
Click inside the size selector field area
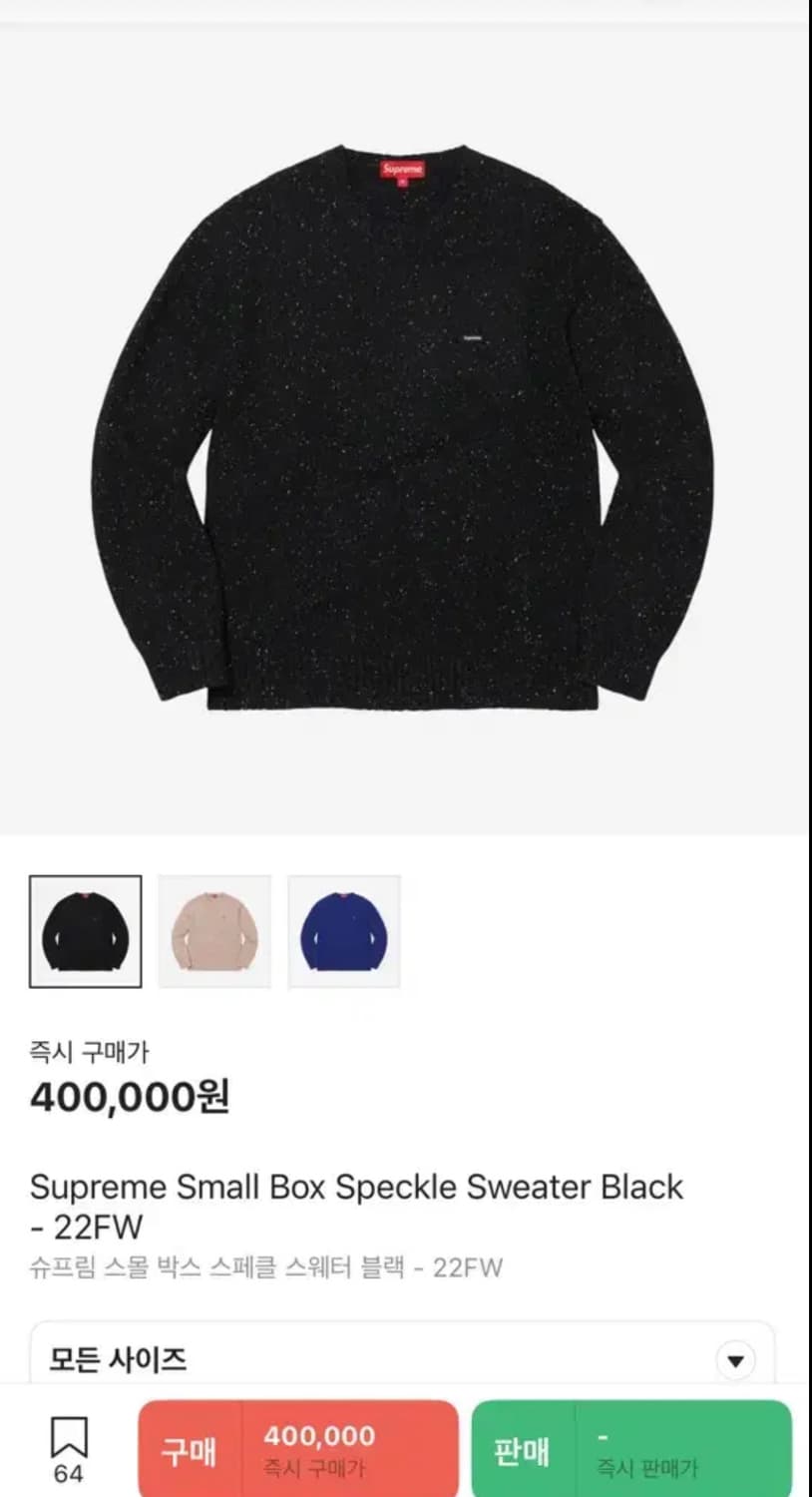(x=399, y=1359)
